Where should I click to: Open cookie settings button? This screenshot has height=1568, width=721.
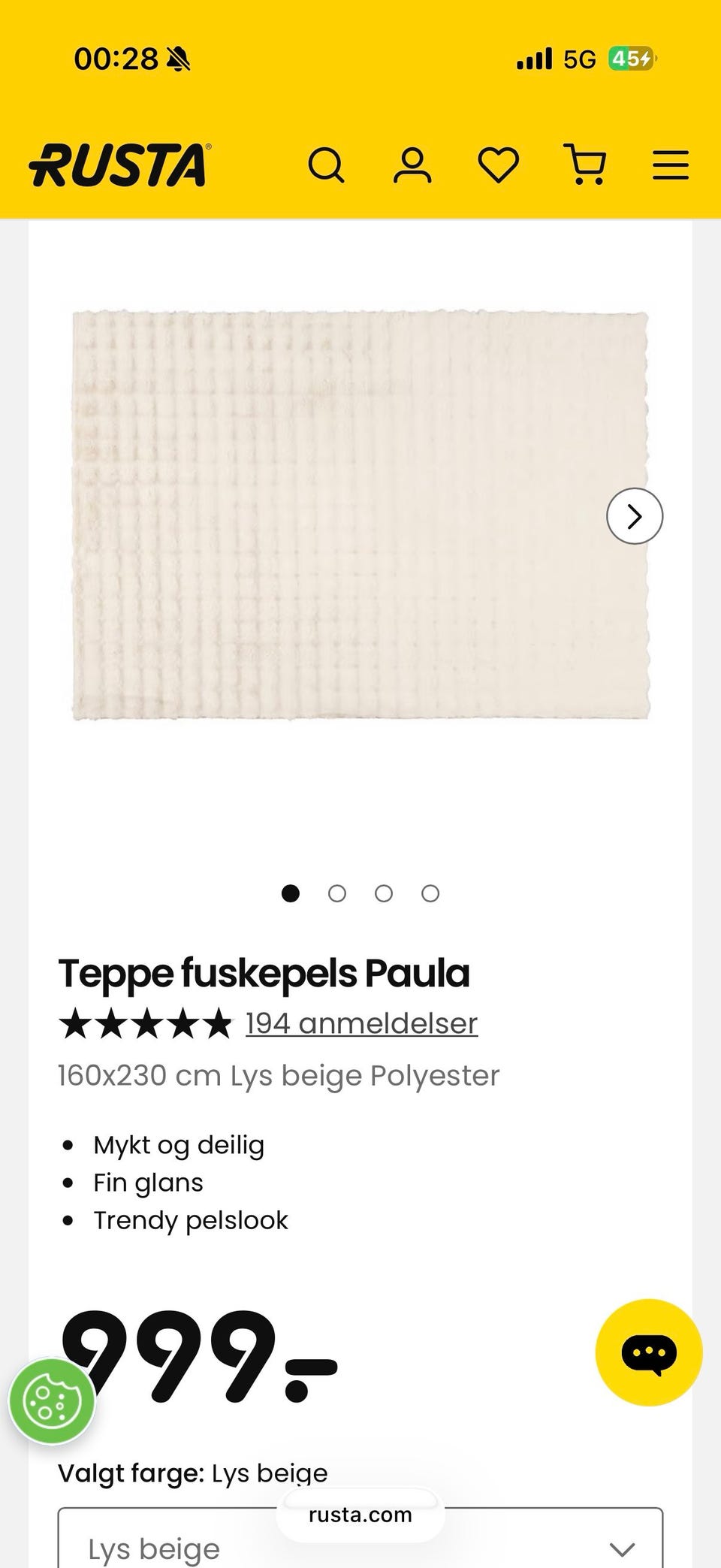click(x=52, y=1401)
